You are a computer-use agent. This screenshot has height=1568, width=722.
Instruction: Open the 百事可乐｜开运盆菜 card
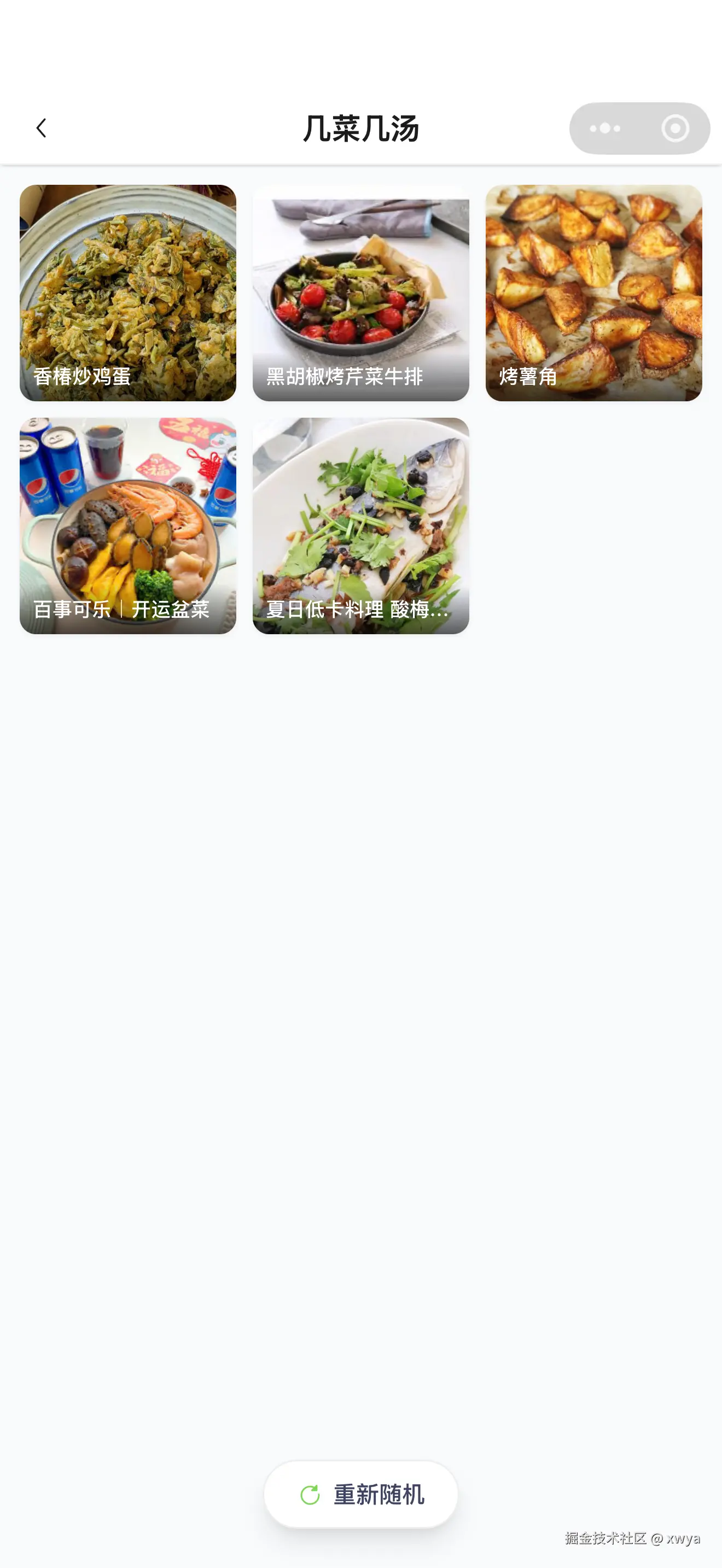[128, 526]
